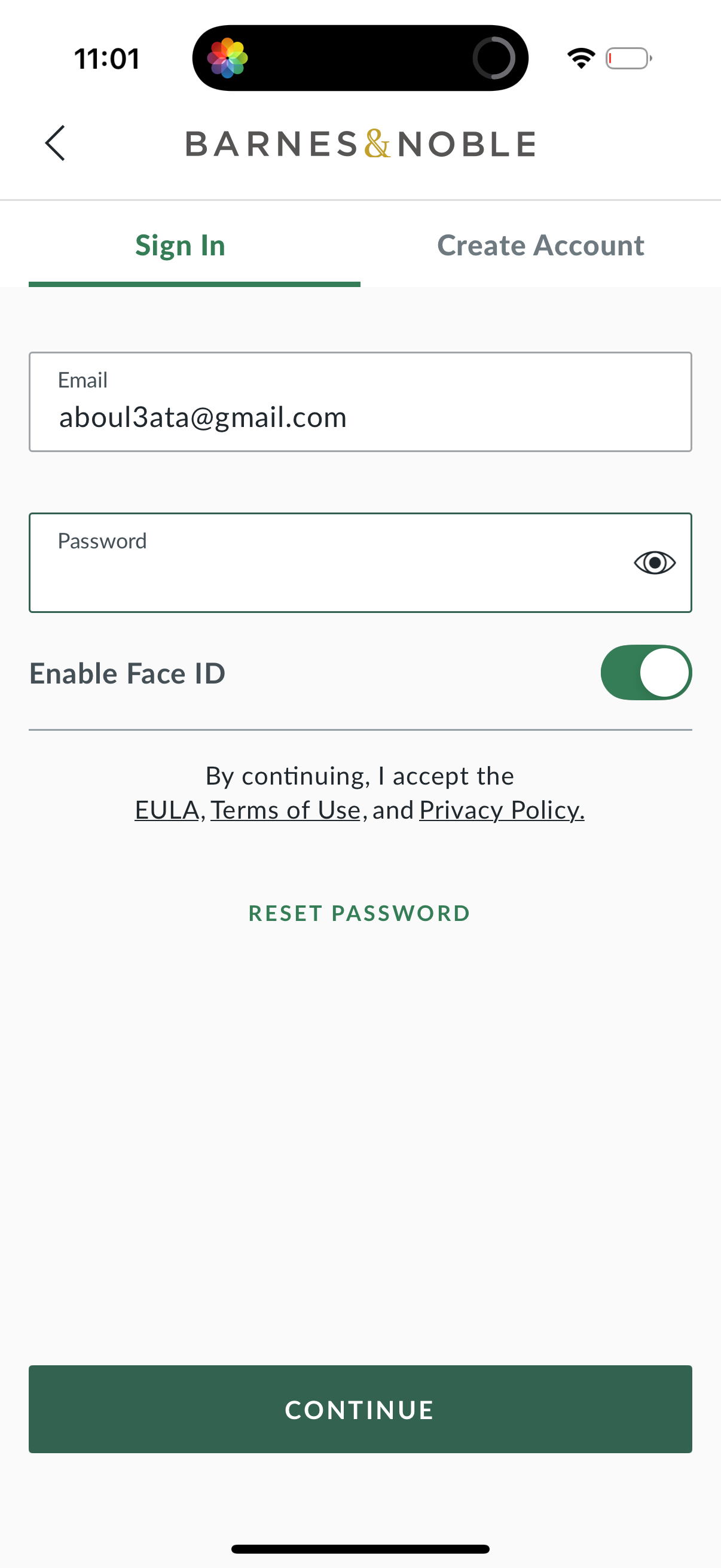Hide the password by tapping the eye

[654, 563]
